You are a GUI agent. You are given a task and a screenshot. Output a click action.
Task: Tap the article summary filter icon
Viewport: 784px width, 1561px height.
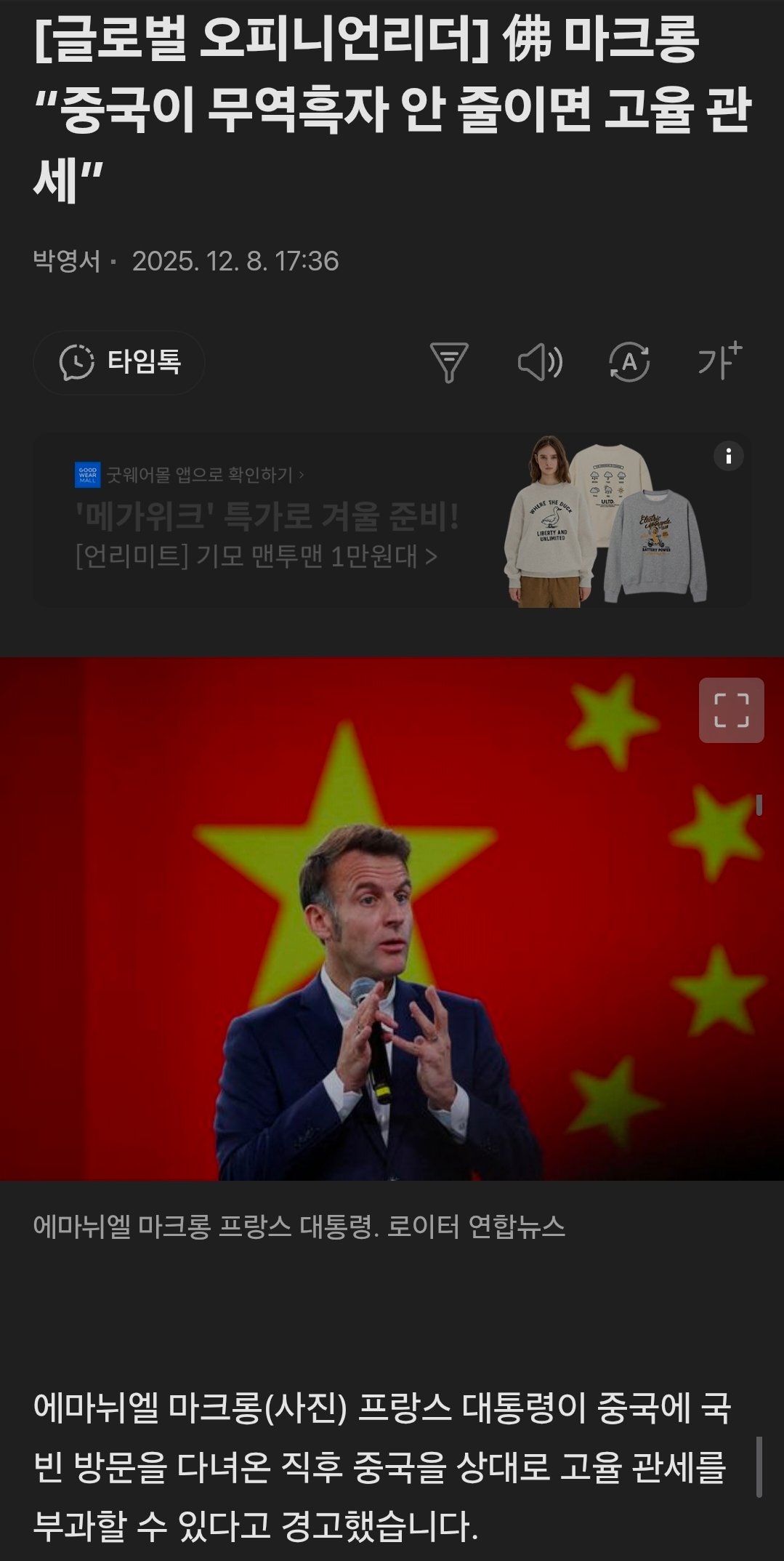[x=449, y=362]
